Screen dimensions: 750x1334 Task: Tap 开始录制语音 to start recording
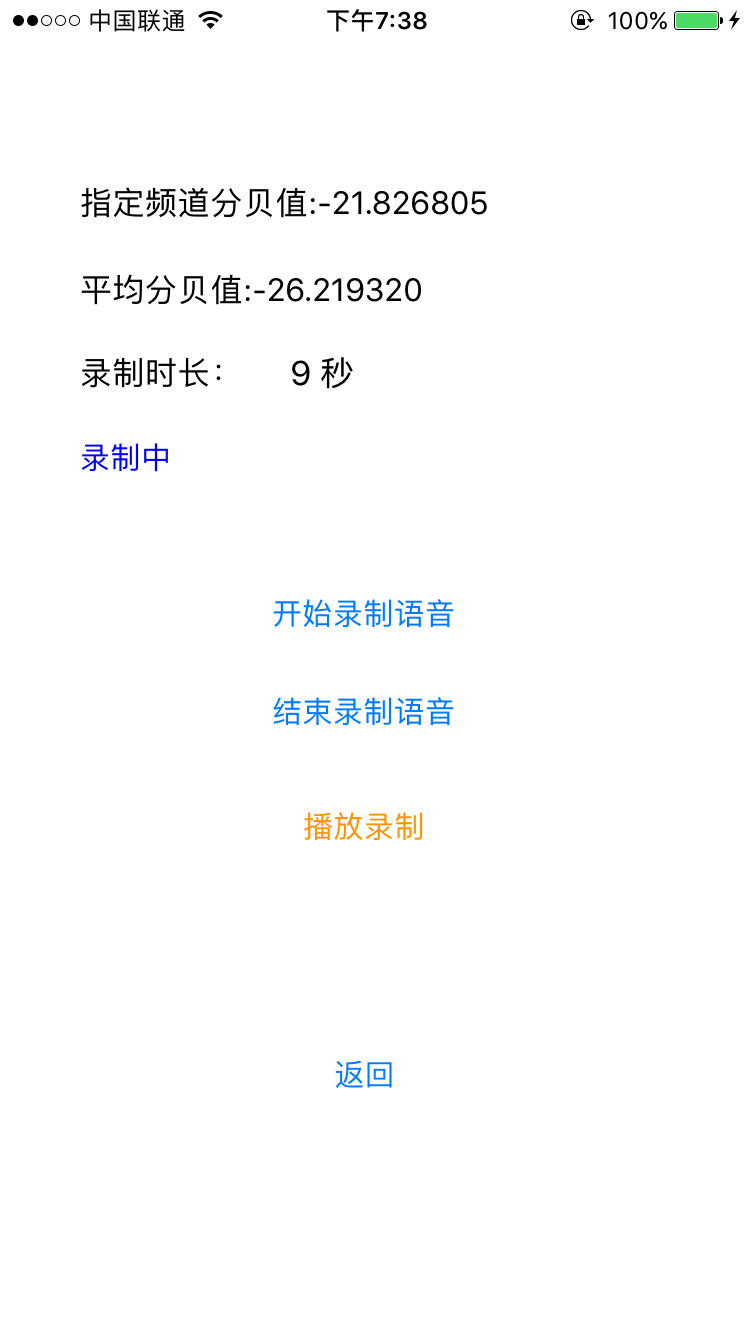(x=363, y=613)
